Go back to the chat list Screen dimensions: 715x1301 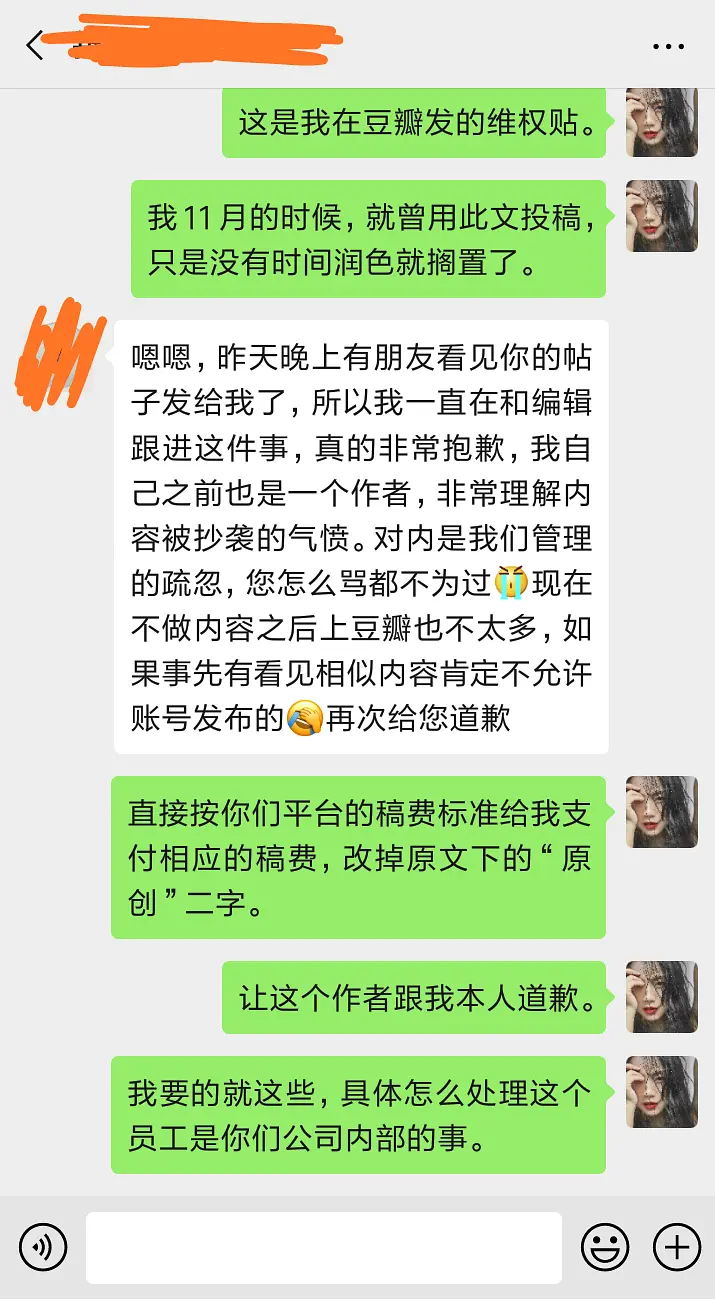click(36, 45)
